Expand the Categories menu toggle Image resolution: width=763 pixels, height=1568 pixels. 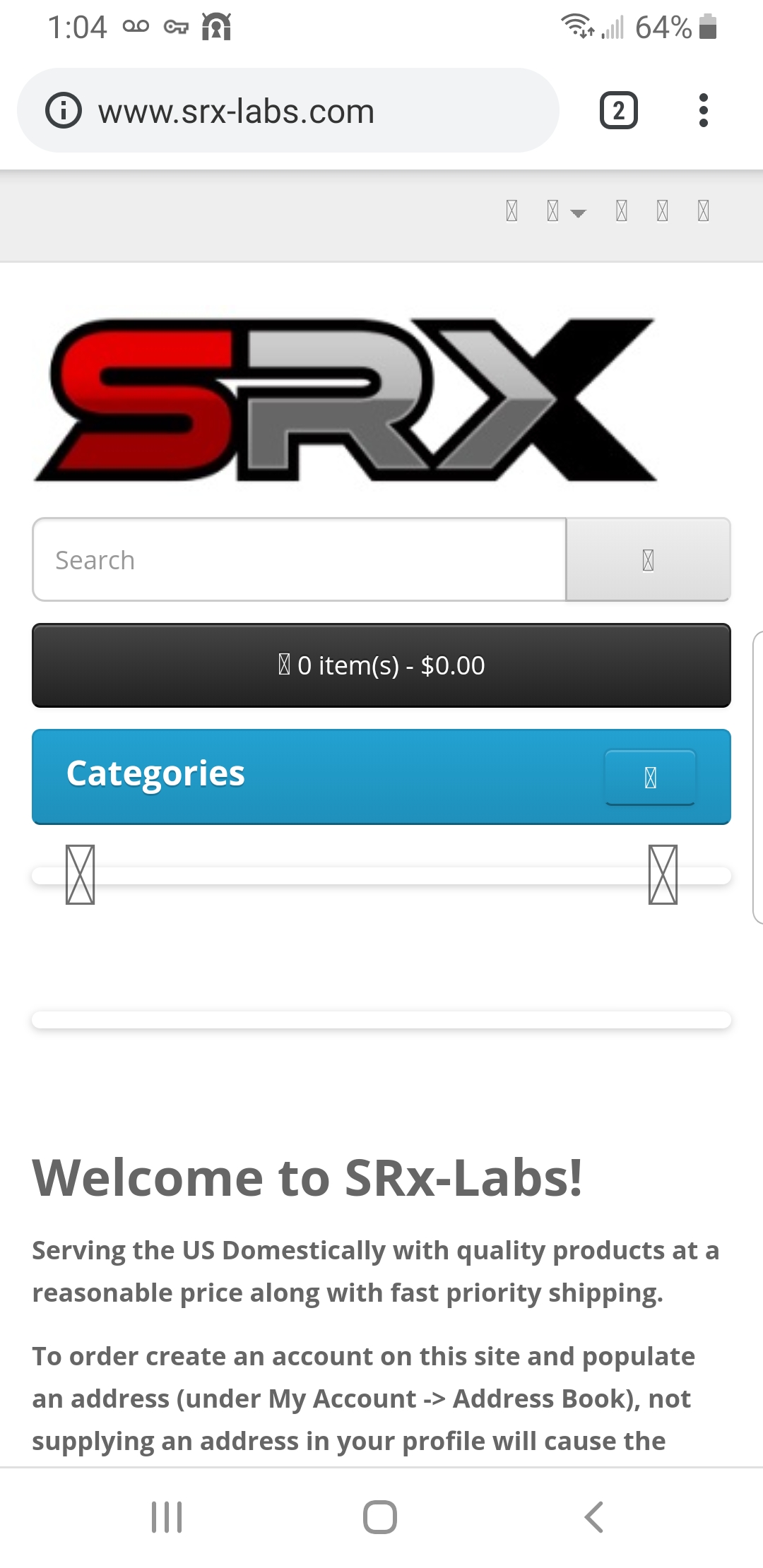tap(650, 778)
